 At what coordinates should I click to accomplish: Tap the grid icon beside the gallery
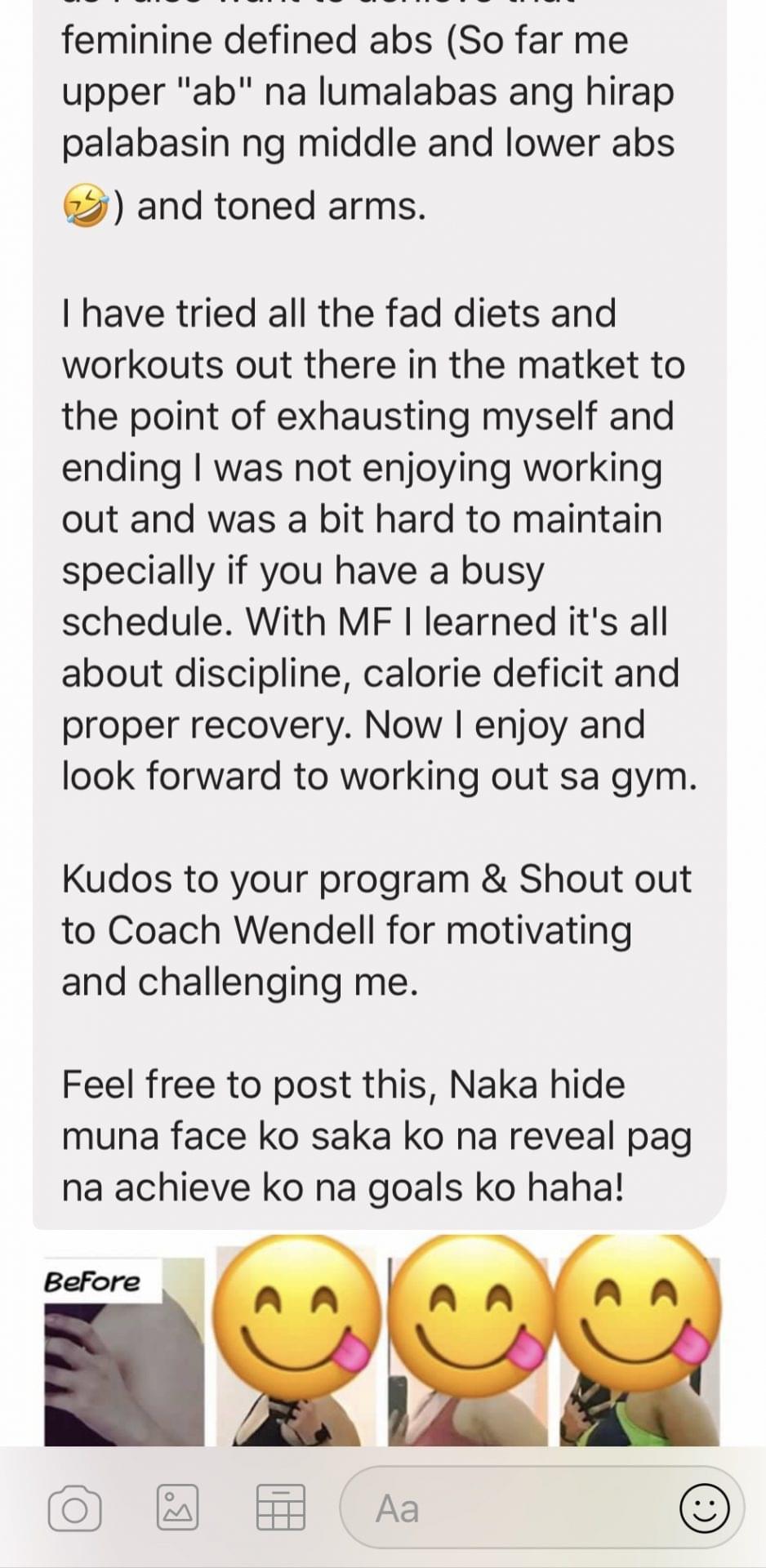click(280, 1508)
